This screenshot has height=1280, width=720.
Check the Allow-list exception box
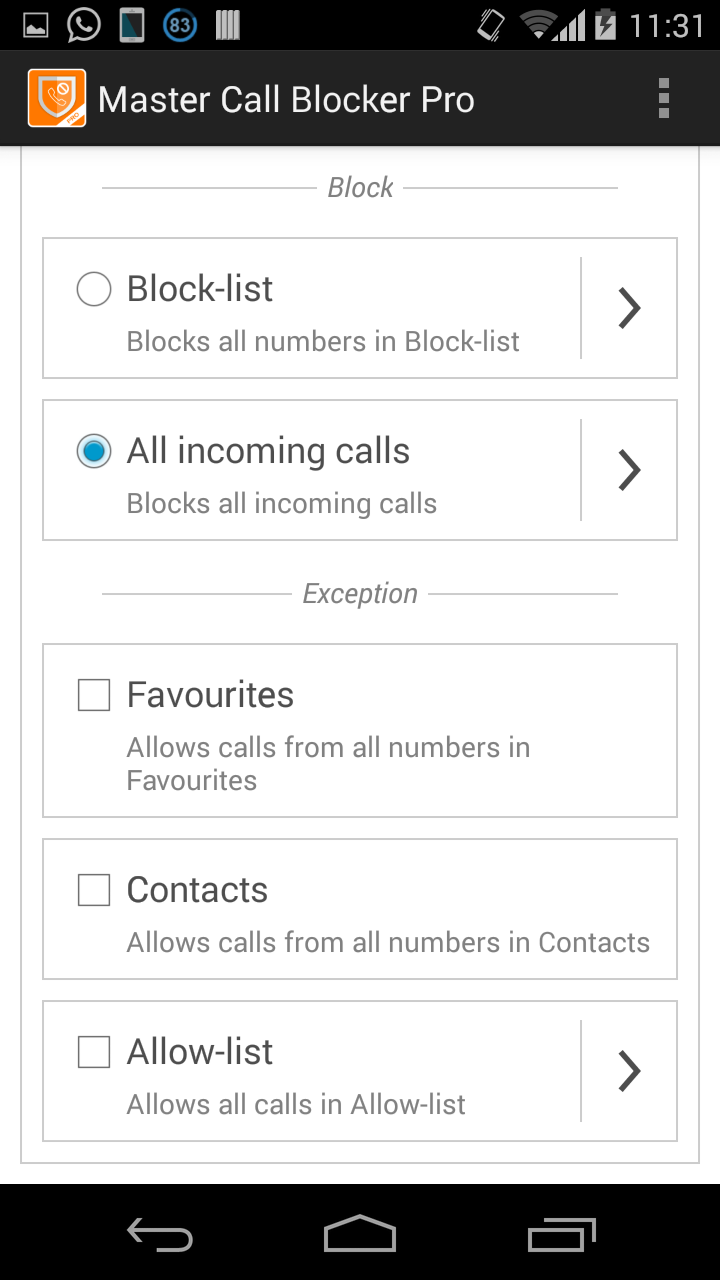click(x=93, y=1051)
